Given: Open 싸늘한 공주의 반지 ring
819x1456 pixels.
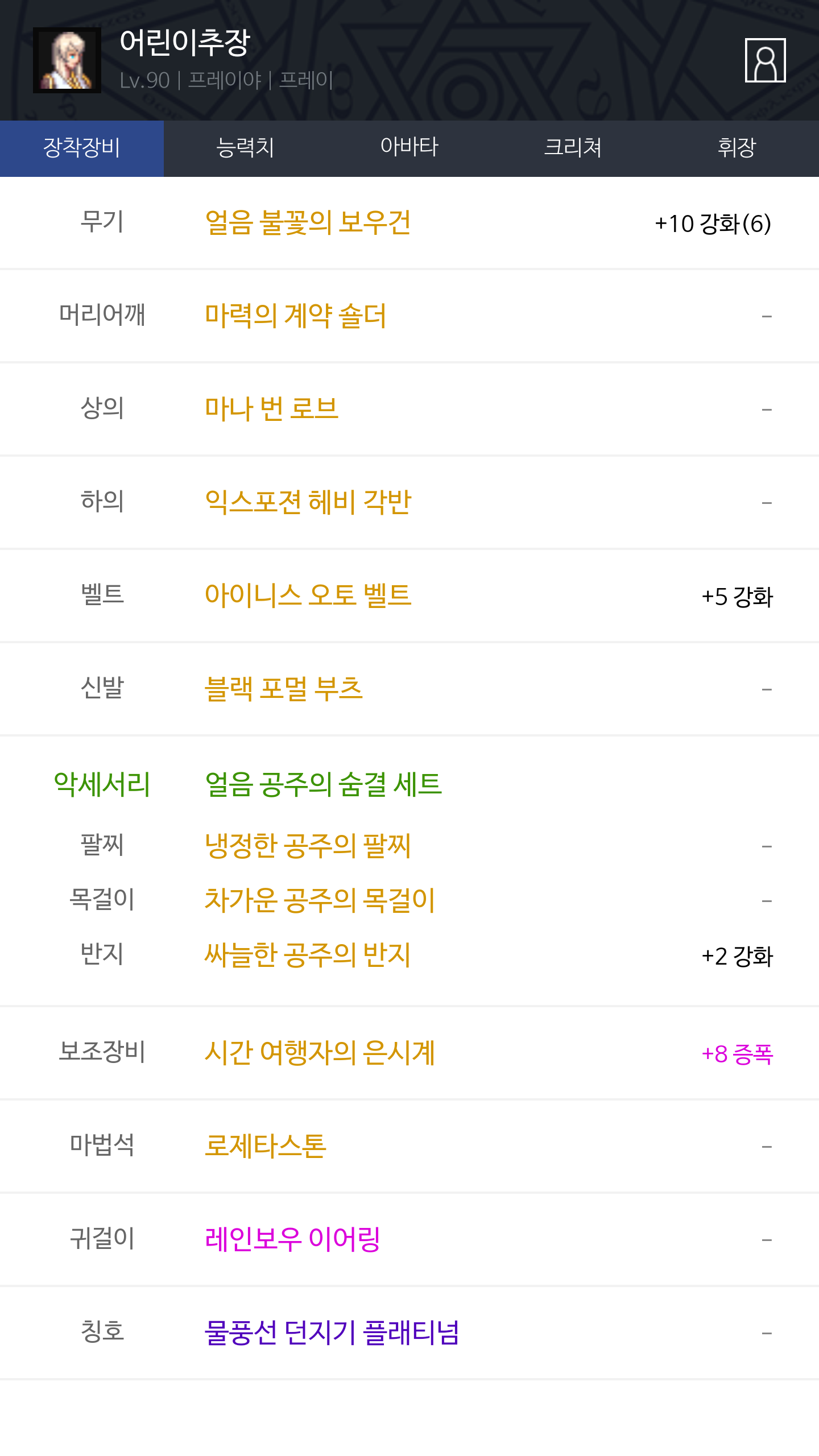Looking at the screenshot, I should [x=308, y=955].
